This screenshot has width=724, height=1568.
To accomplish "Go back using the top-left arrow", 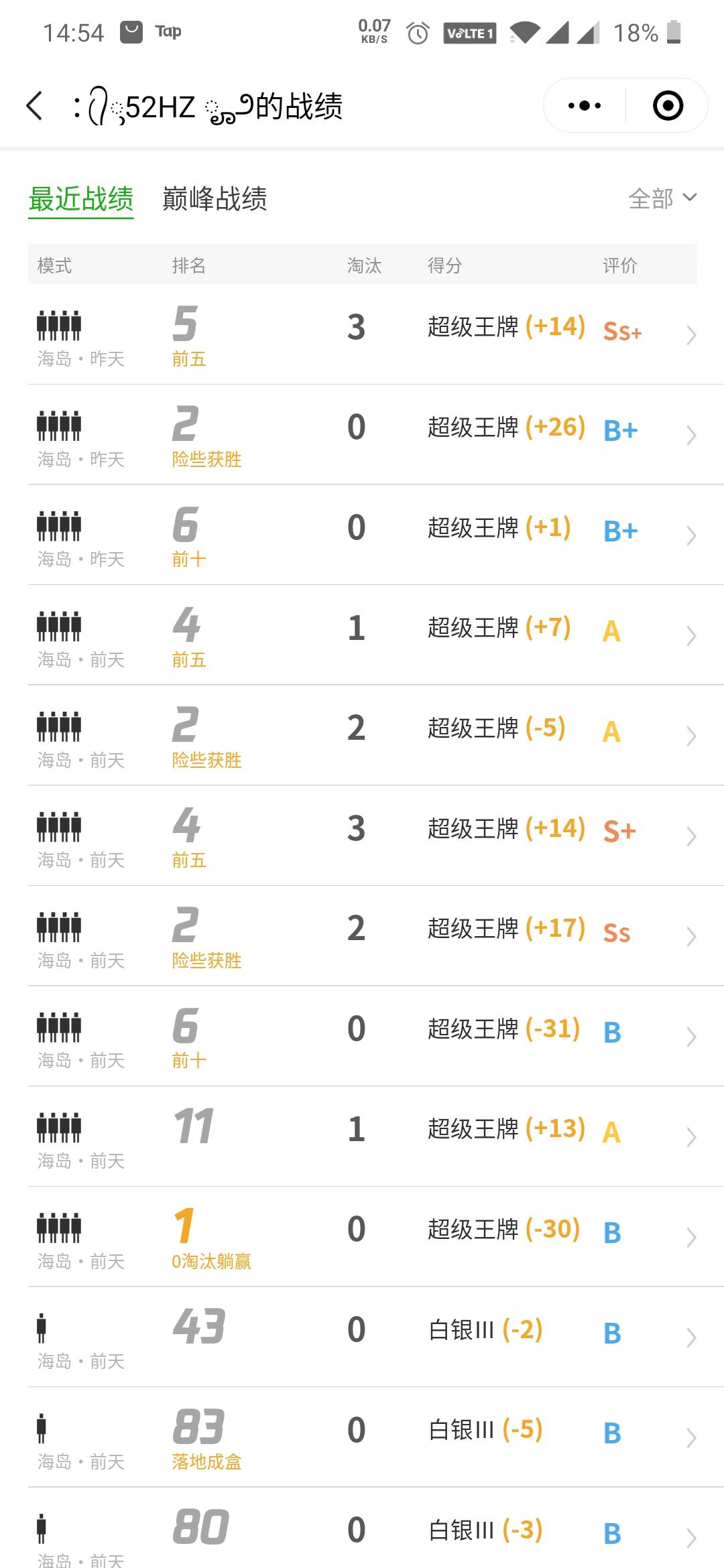I will point(34,106).
